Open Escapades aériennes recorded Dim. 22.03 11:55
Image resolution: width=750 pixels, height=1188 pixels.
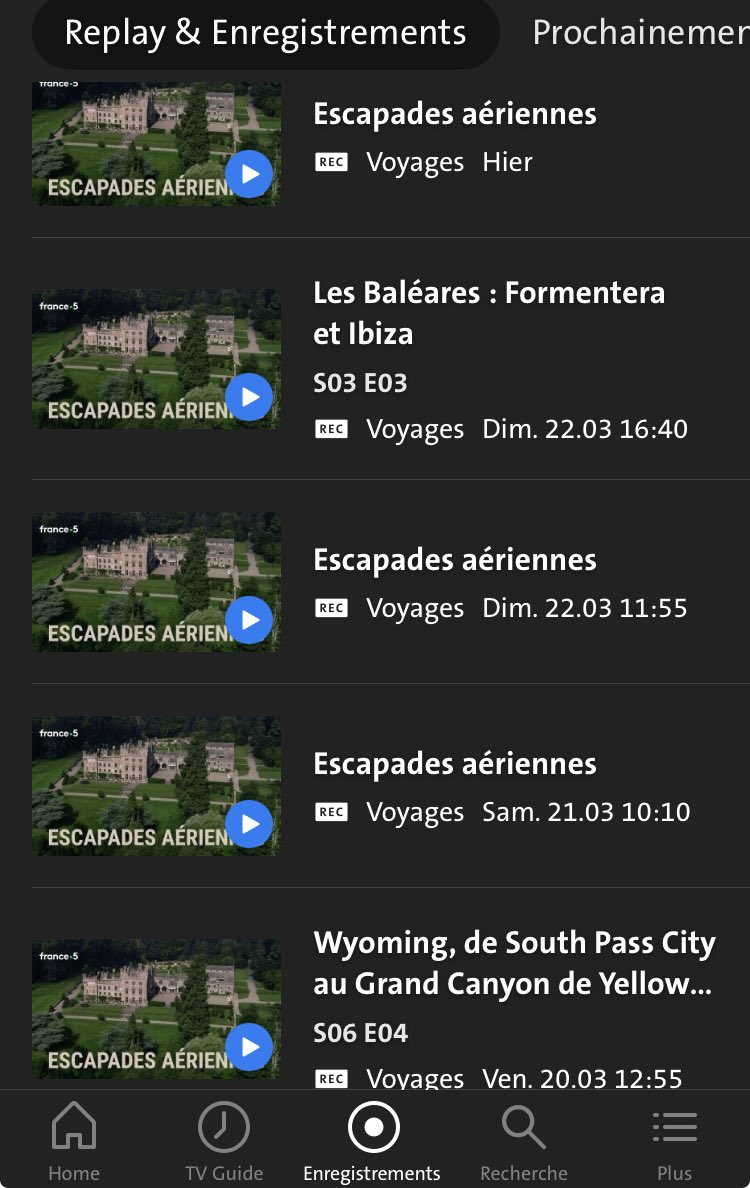coord(455,560)
